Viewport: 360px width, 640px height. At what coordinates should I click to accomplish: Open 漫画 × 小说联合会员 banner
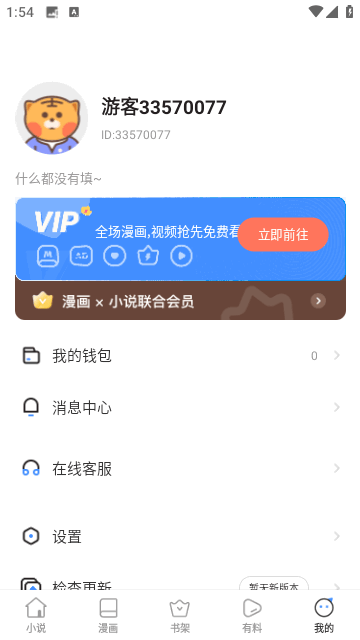click(180, 301)
